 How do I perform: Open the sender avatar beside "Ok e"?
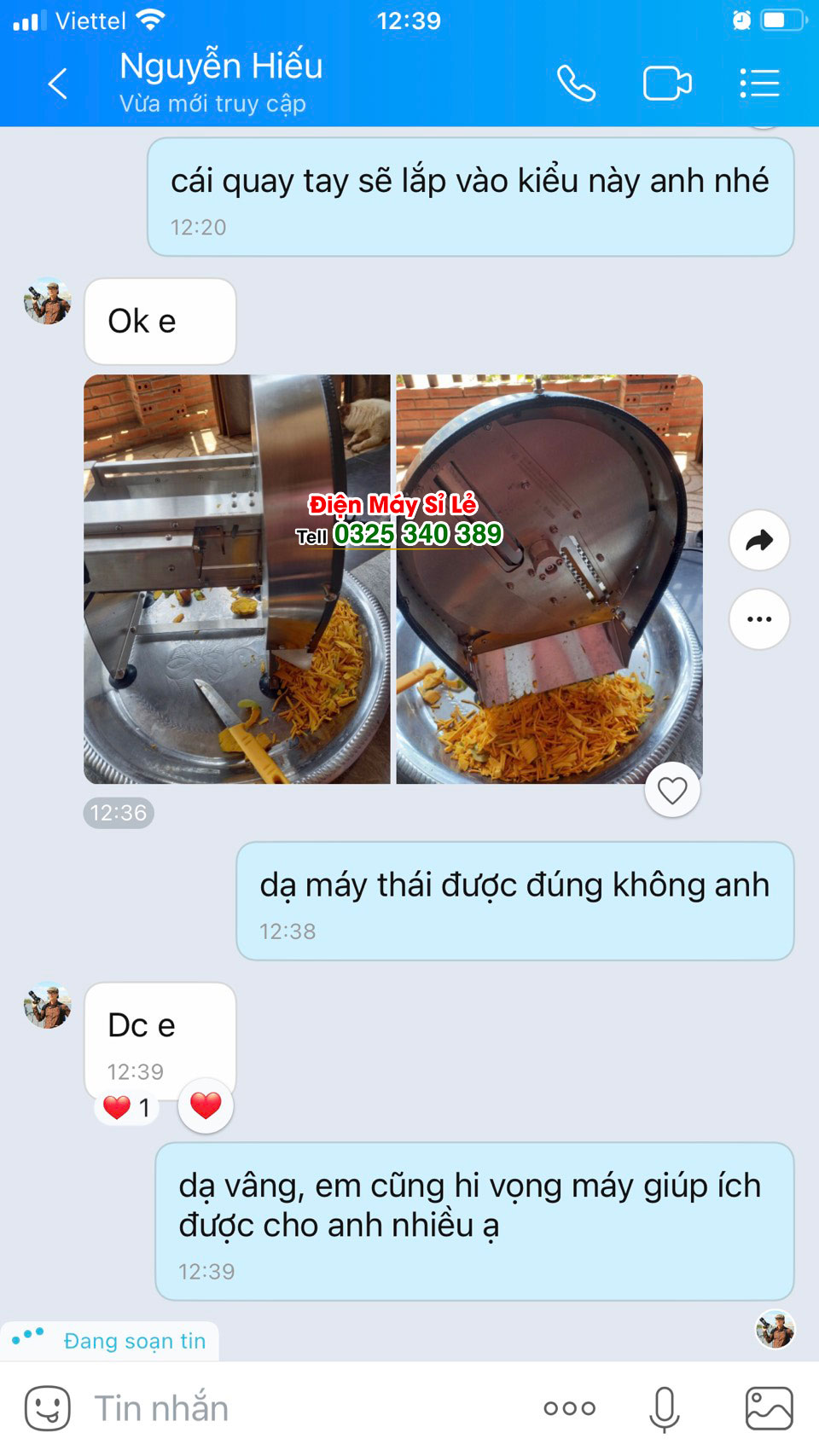(48, 301)
